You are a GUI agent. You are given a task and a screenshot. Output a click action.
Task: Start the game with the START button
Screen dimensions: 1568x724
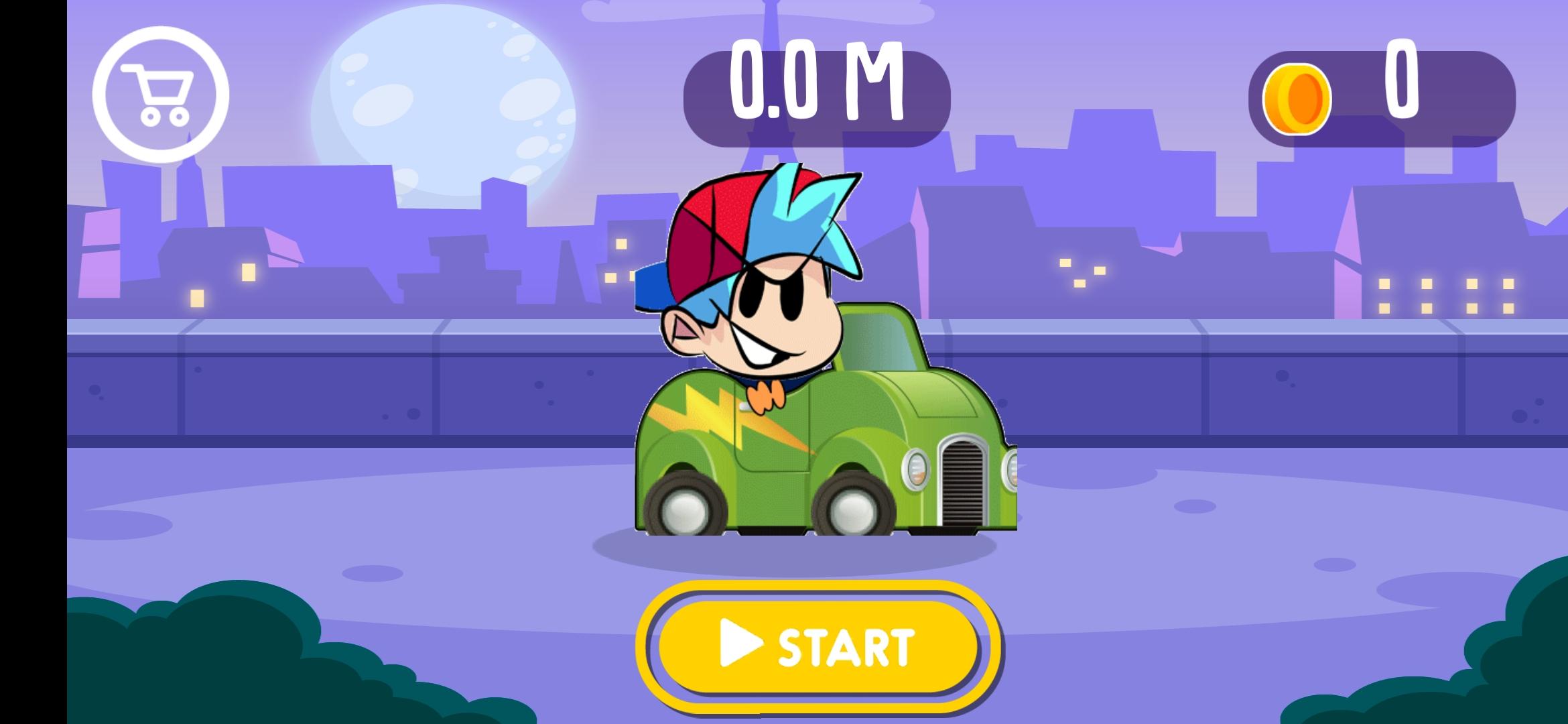tap(818, 646)
